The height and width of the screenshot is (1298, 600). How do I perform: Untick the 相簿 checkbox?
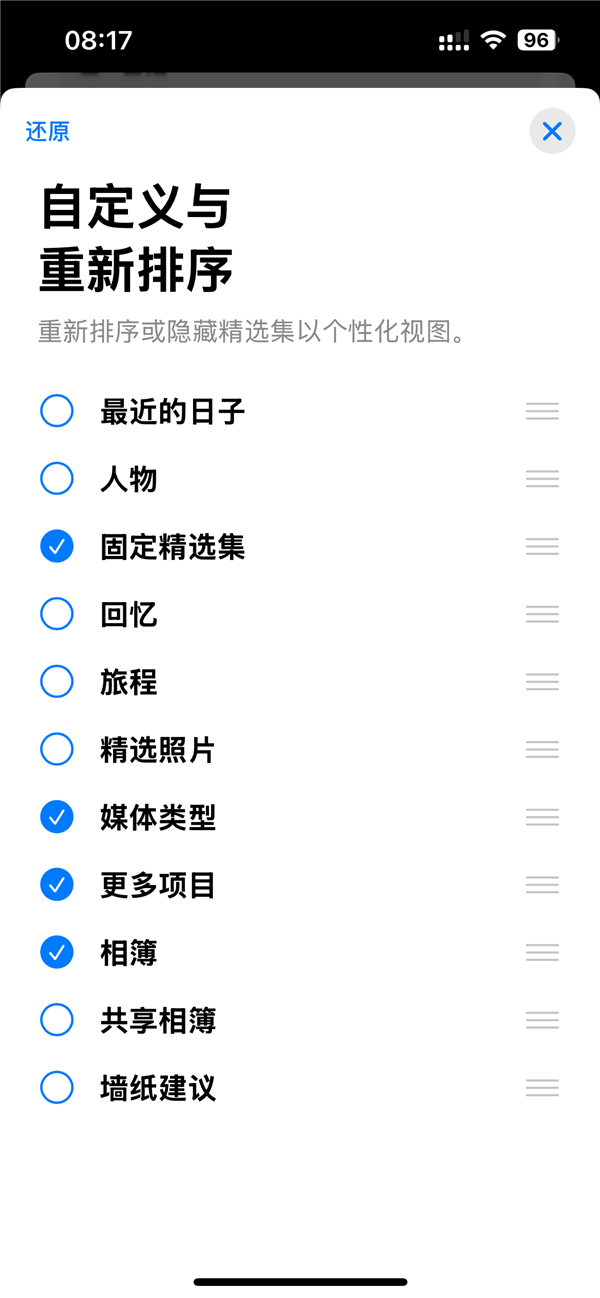[57, 953]
